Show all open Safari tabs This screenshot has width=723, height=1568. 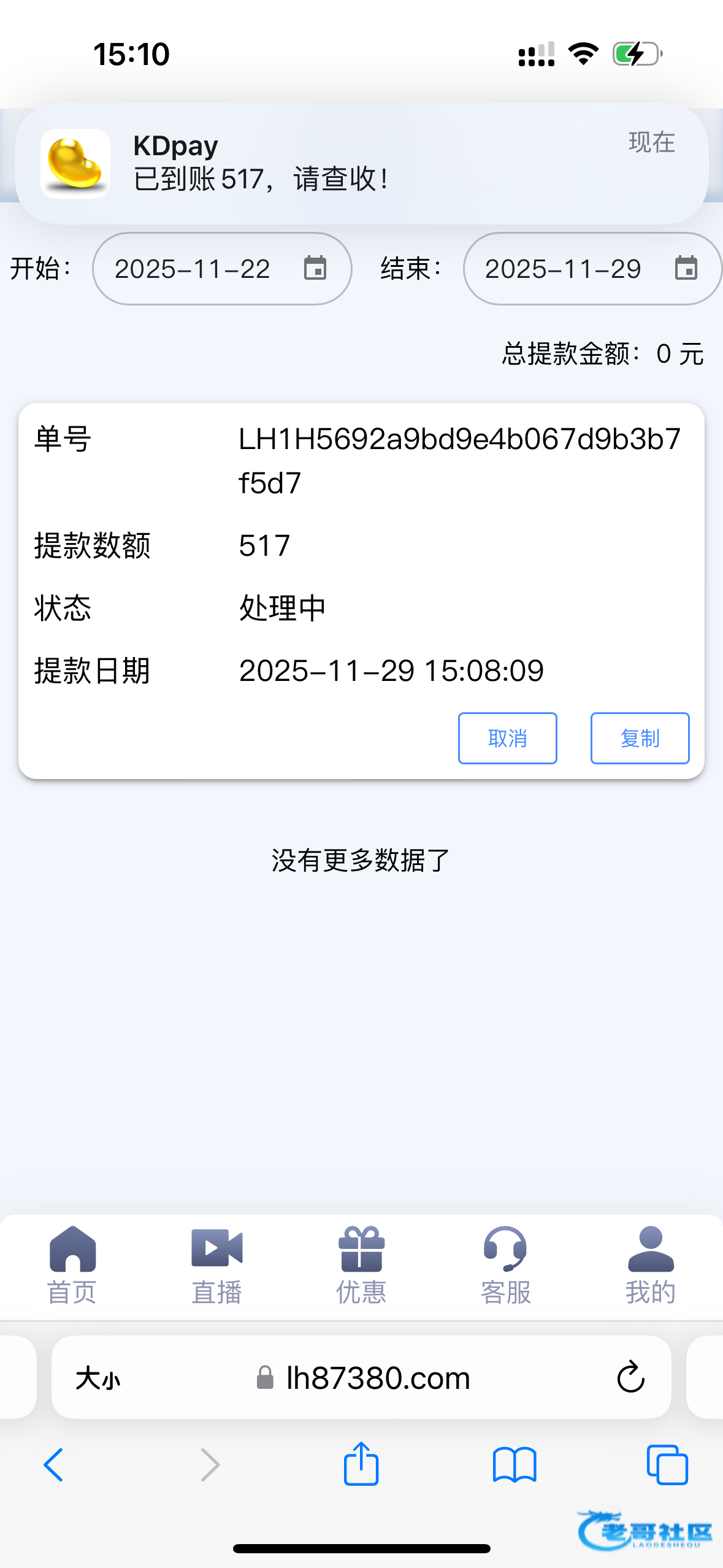coord(667,1465)
